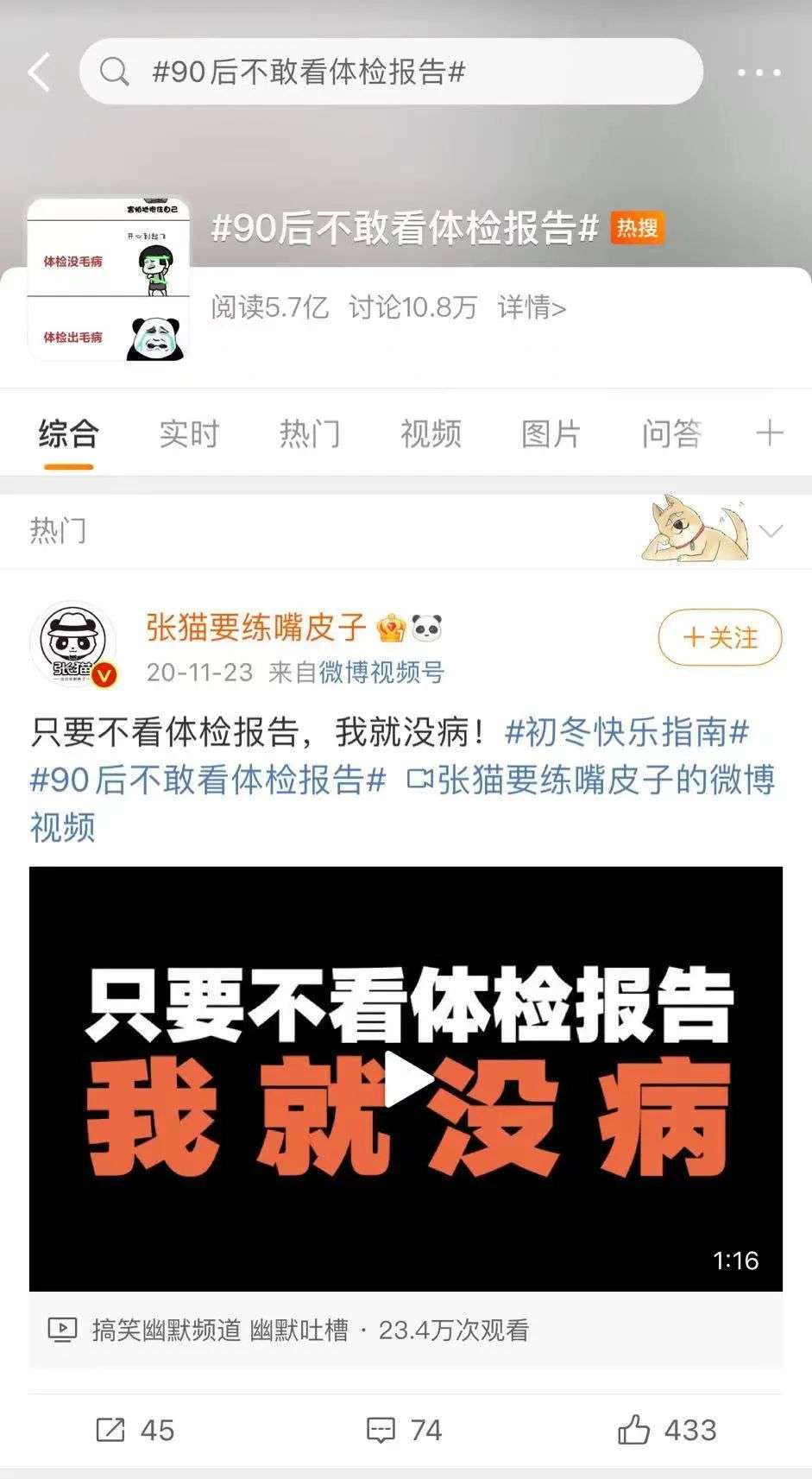Play the 只要不看体检报告 video
The width and height of the screenshot is (812, 1479).
click(406, 1078)
